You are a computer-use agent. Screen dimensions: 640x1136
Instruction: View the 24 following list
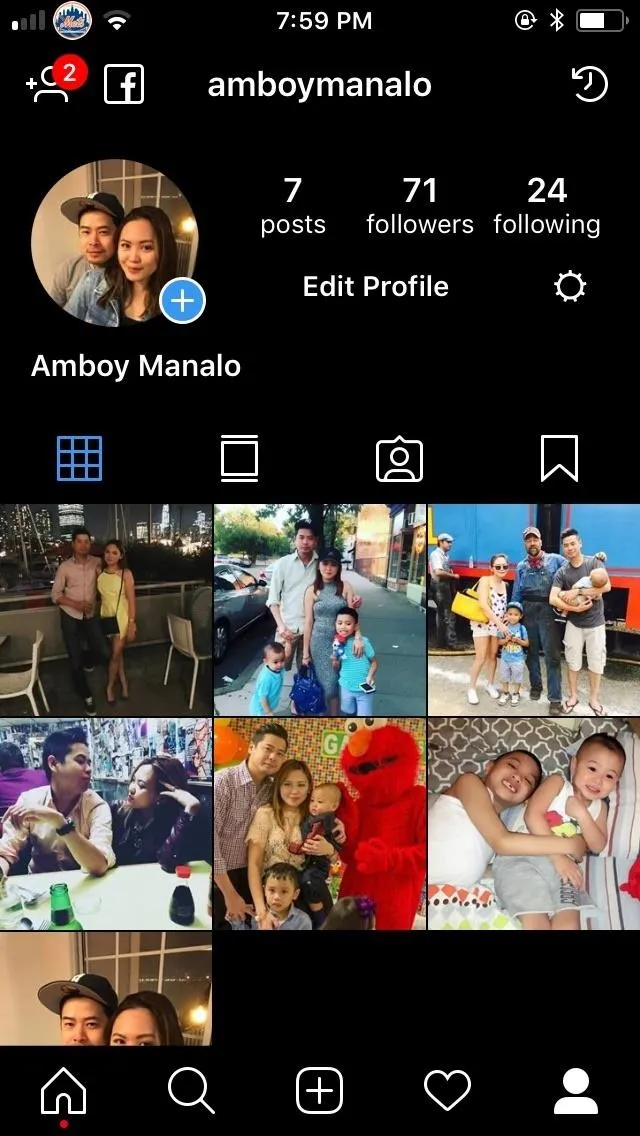click(x=547, y=206)
